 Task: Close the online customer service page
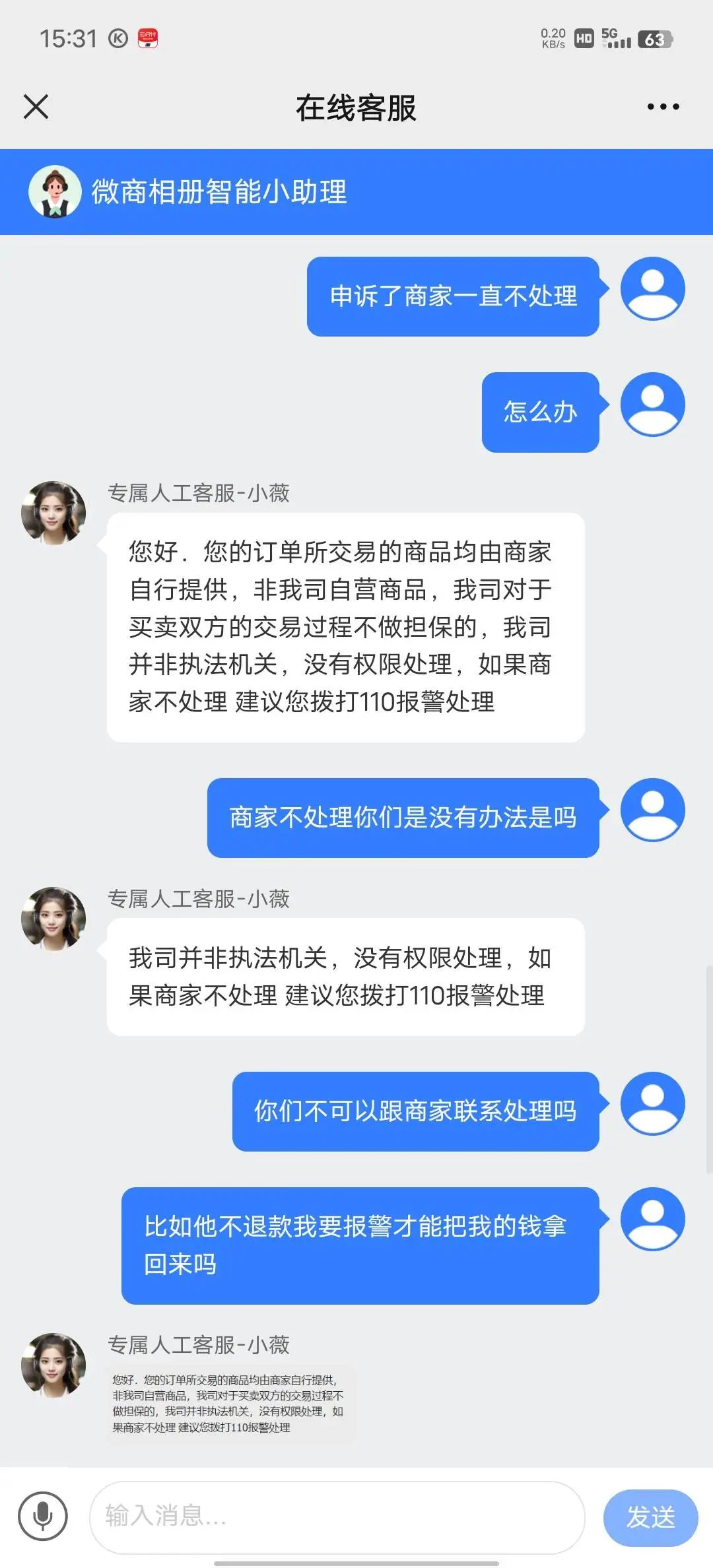pos(36,106)
